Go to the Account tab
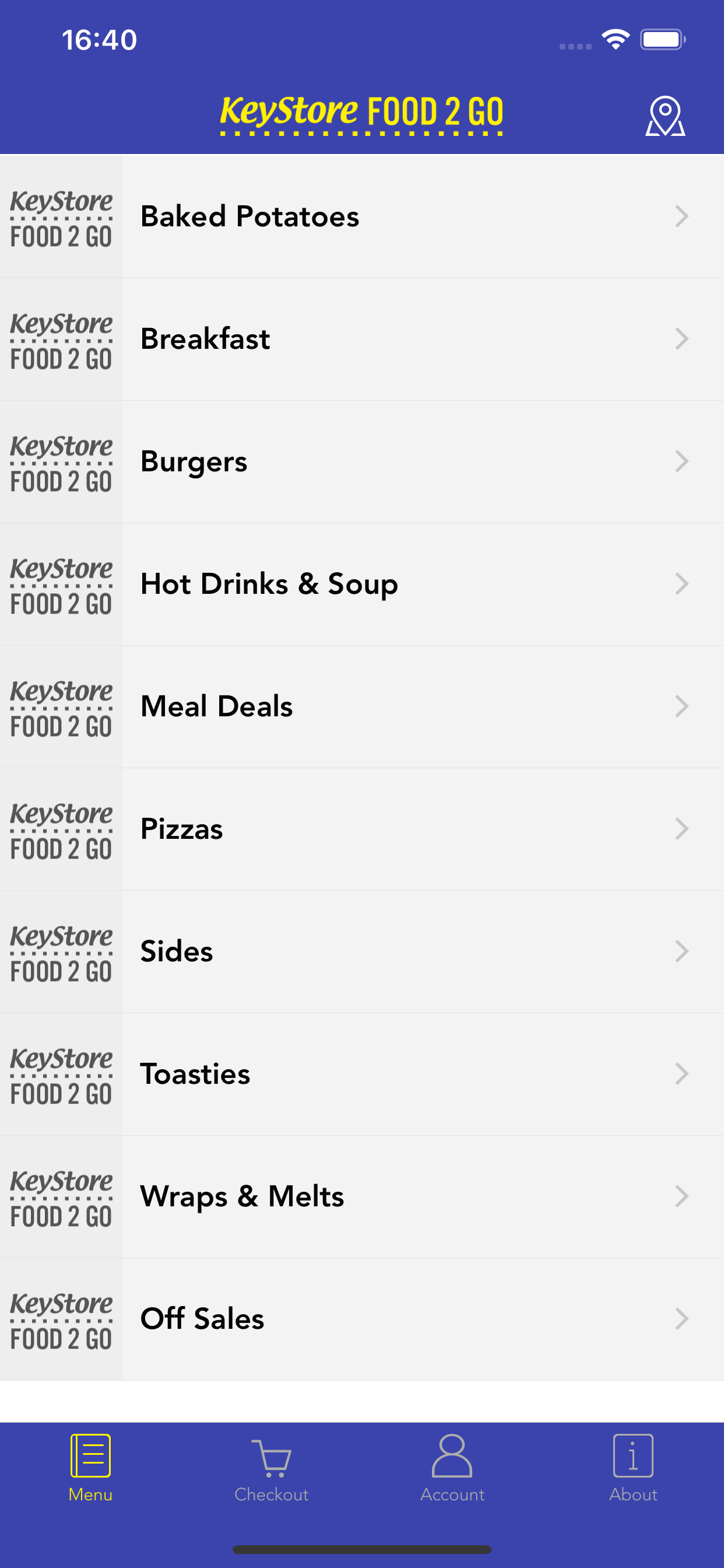 pos(452,1468)
